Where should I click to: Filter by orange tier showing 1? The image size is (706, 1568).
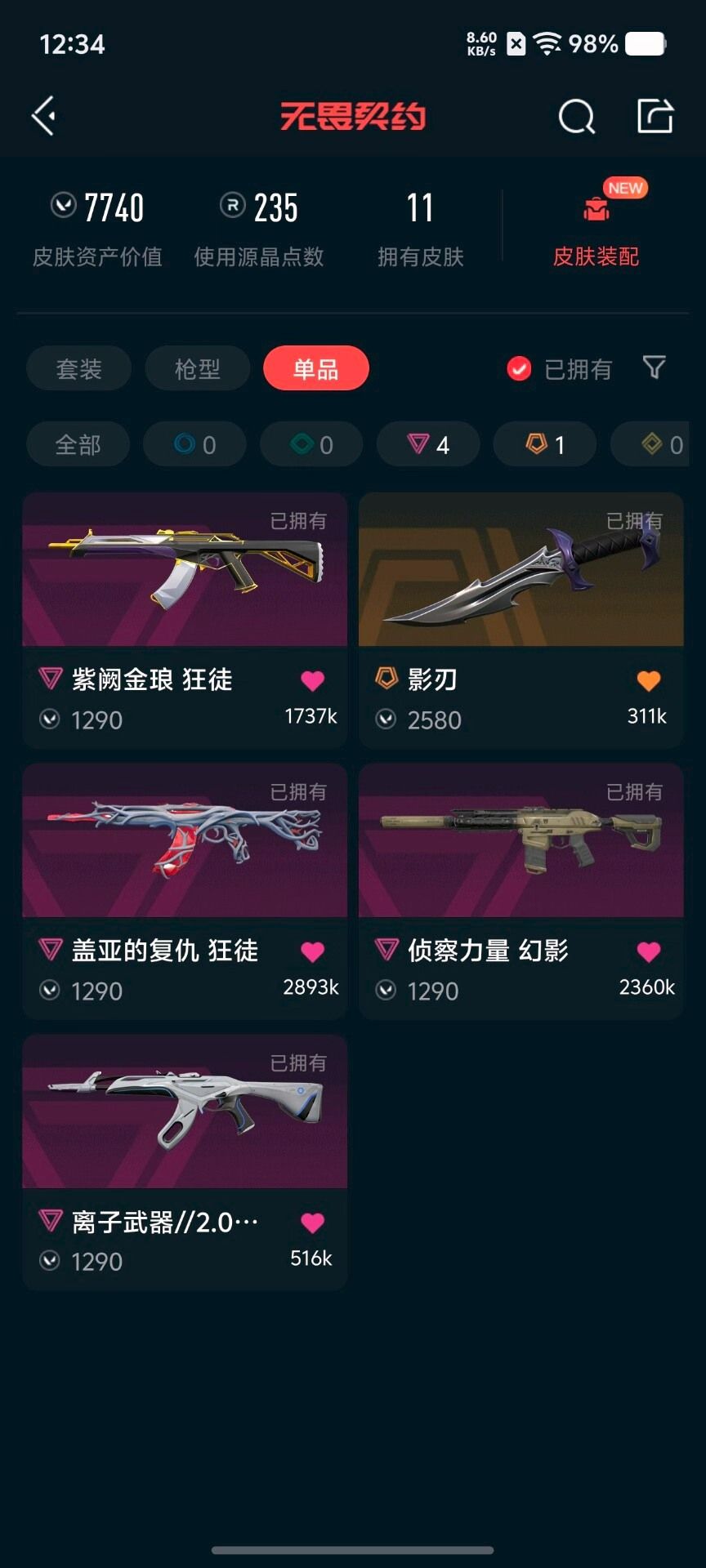544,445
